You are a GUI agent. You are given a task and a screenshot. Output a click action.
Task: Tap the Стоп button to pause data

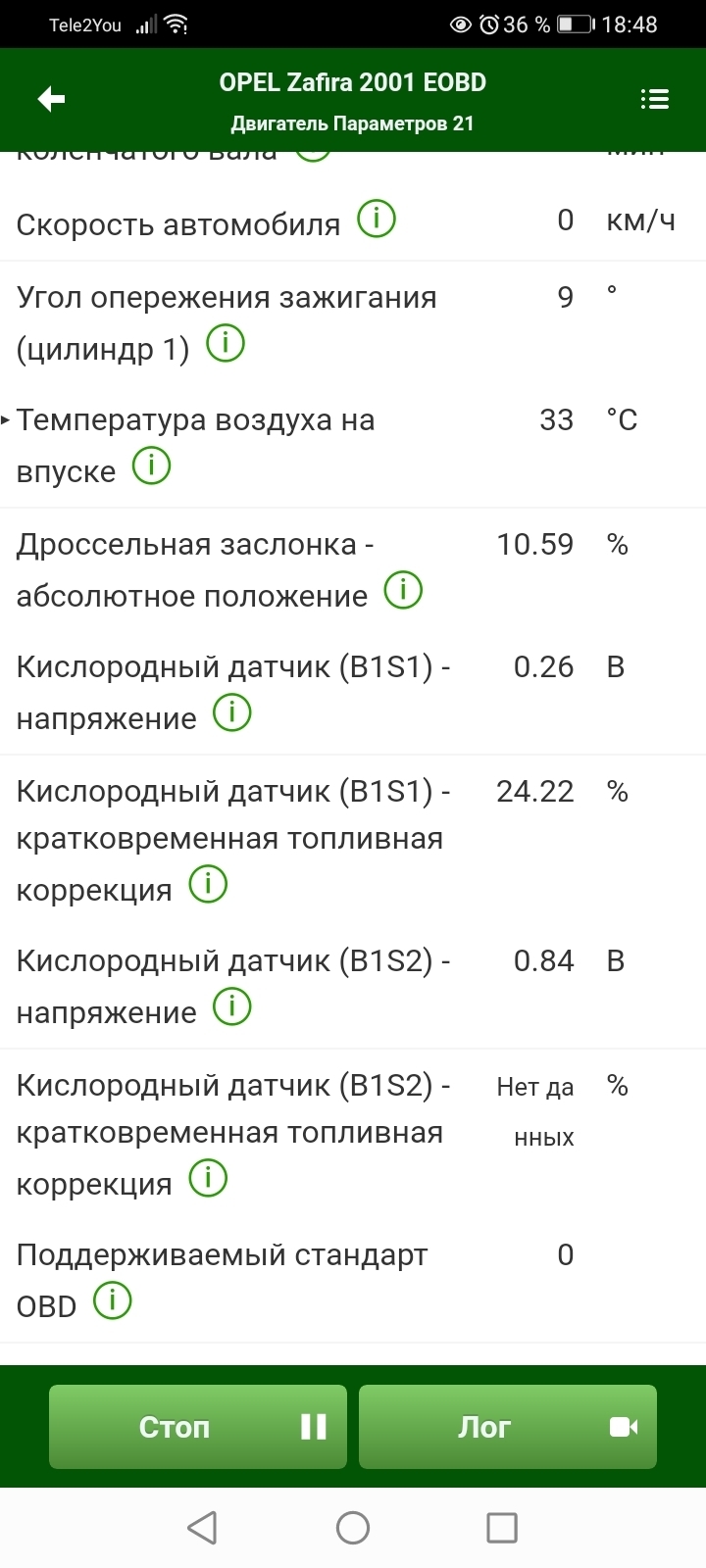198,1426
